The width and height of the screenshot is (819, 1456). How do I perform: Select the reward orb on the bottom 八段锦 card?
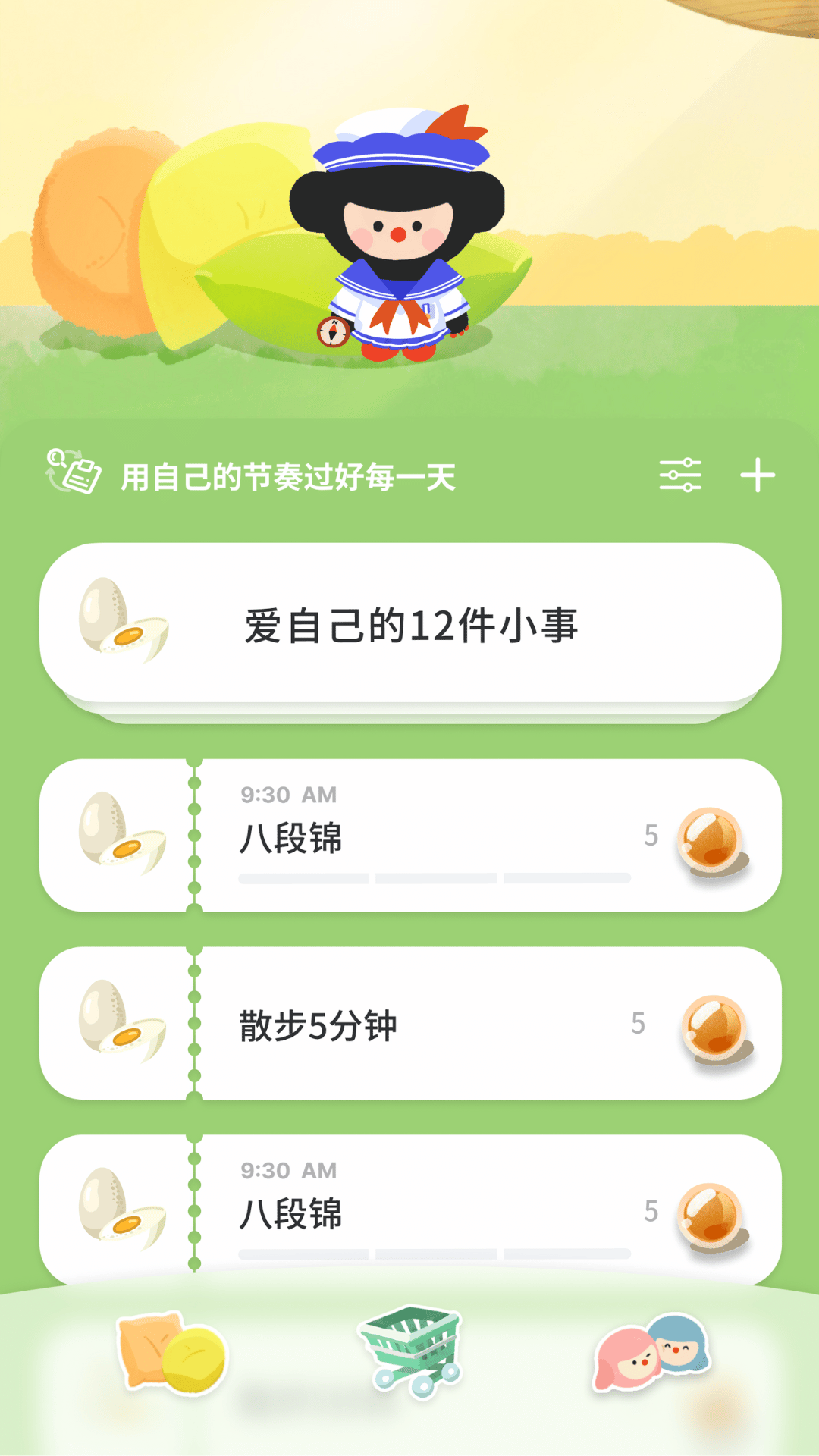705,1212
